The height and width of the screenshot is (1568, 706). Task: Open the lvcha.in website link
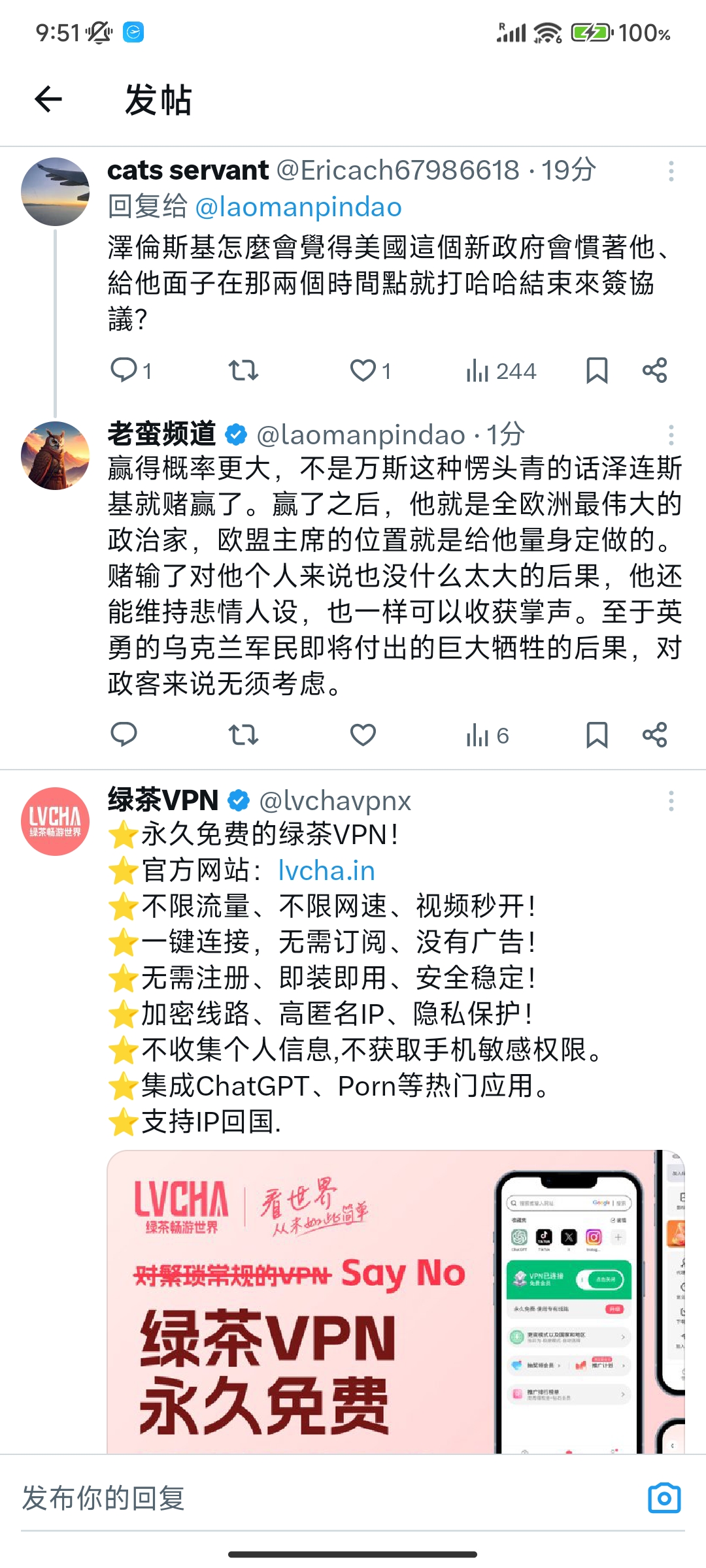(x=326, y=871)
